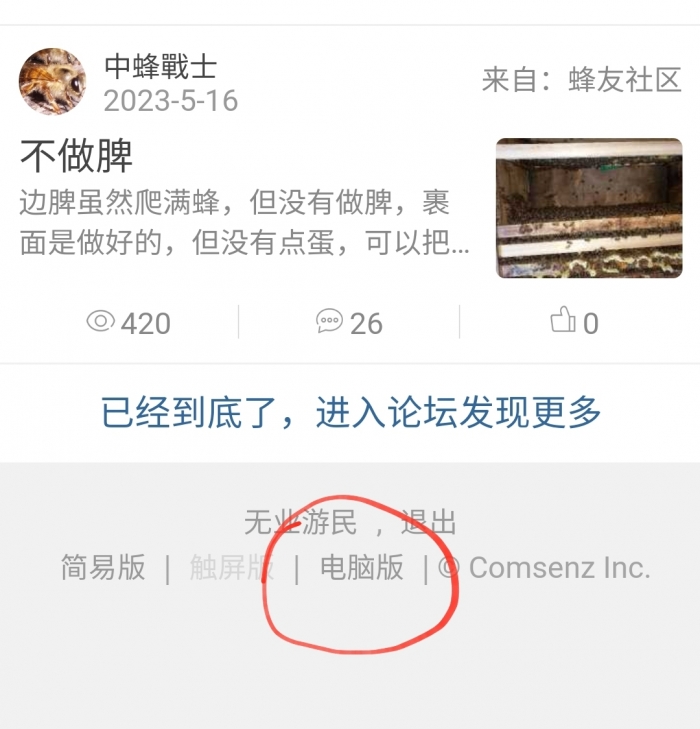Viewport: 700px width, 729px height.
Task: Like the 不做脾 post
Action: (574, 322)
